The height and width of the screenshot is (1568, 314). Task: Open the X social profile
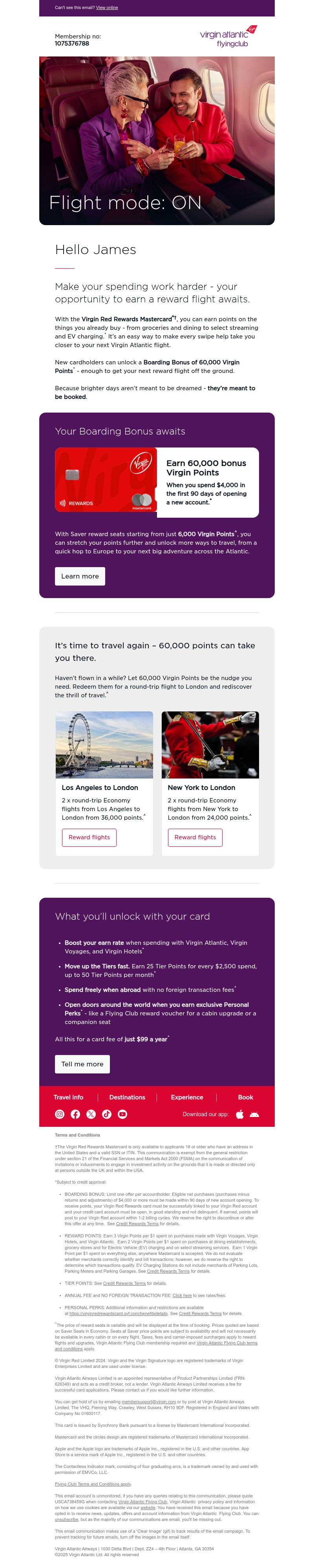tap(91, 1114)
